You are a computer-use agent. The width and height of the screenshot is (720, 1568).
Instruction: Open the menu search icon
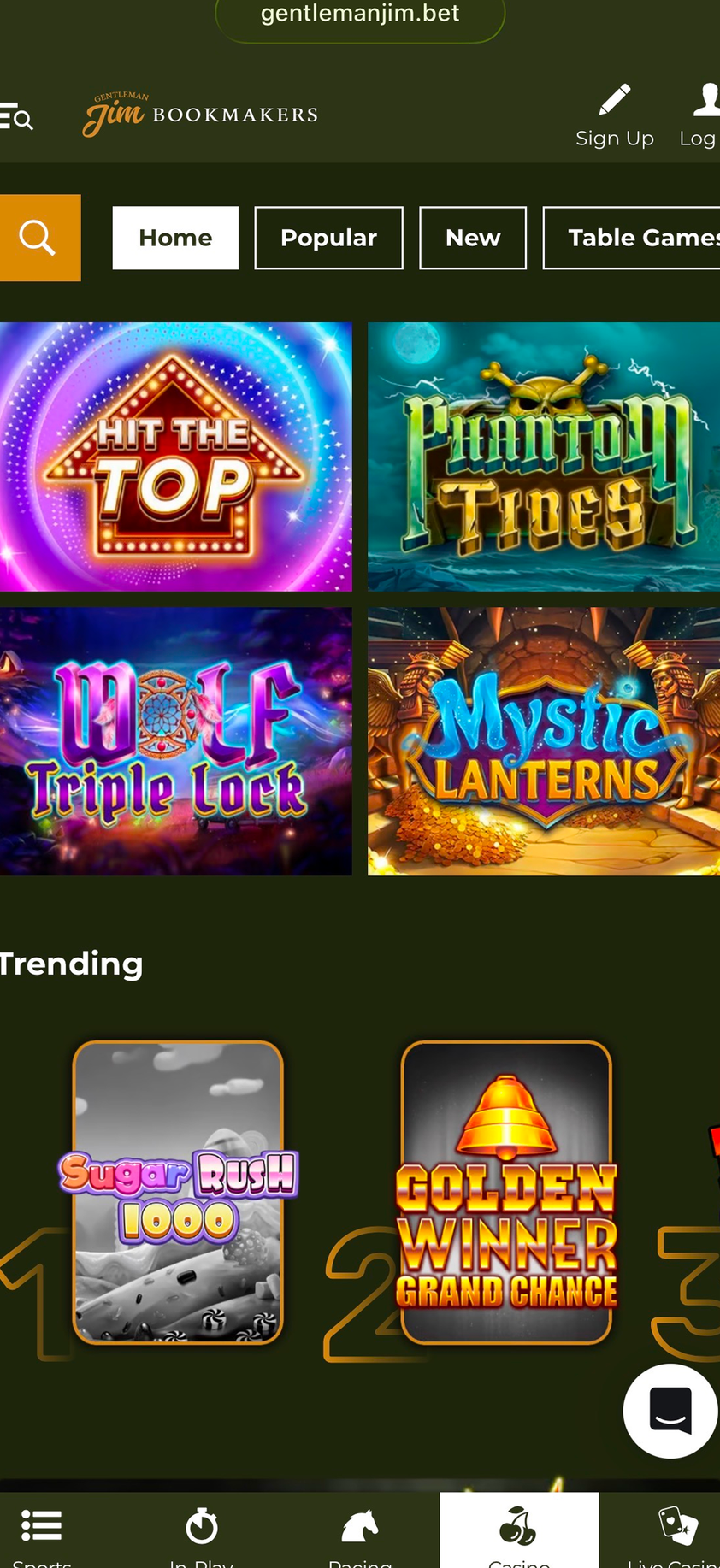17,115
